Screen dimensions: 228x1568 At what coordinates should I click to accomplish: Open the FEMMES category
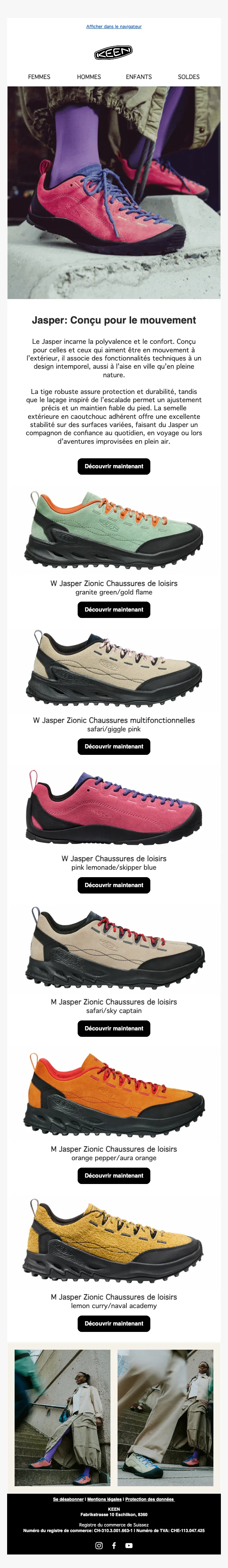(x=39, y=77)
